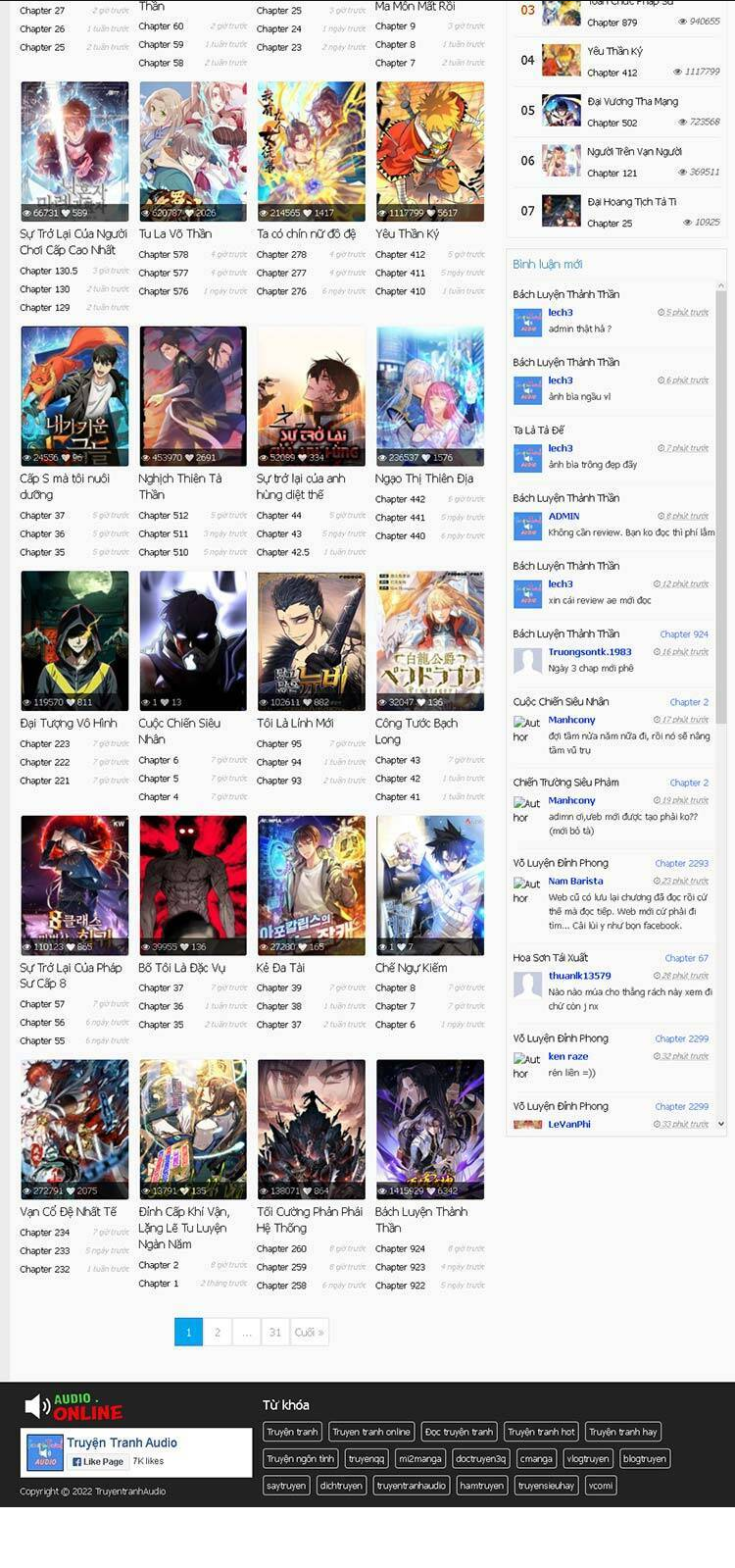
Task: Open Bách Luyện Thành Thần Chapter 924
Action: coord(400,1249)
